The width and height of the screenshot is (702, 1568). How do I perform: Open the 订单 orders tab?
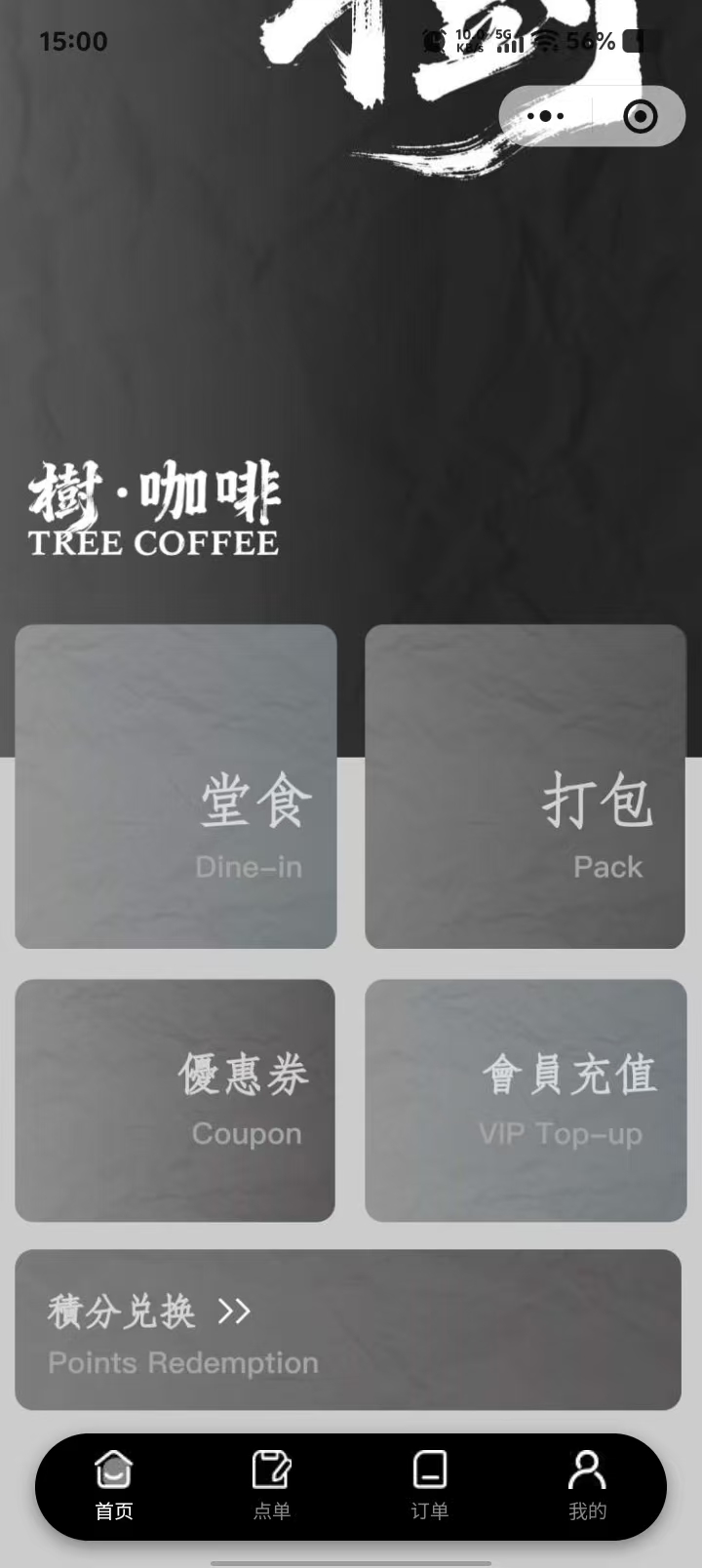pyautogui.click(x=429, y=1485)
